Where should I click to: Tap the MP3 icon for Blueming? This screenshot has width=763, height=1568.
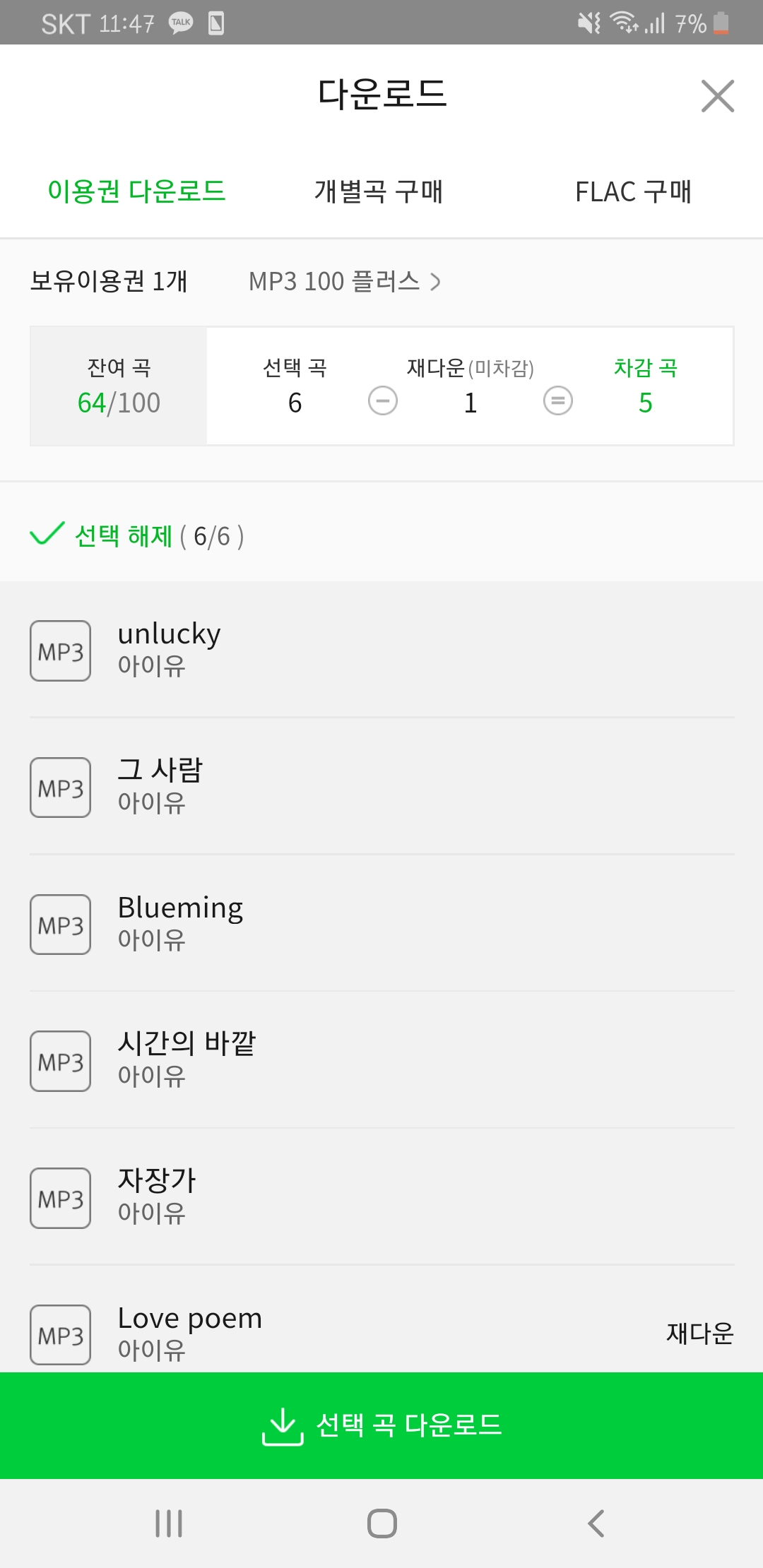coord(60,925)
